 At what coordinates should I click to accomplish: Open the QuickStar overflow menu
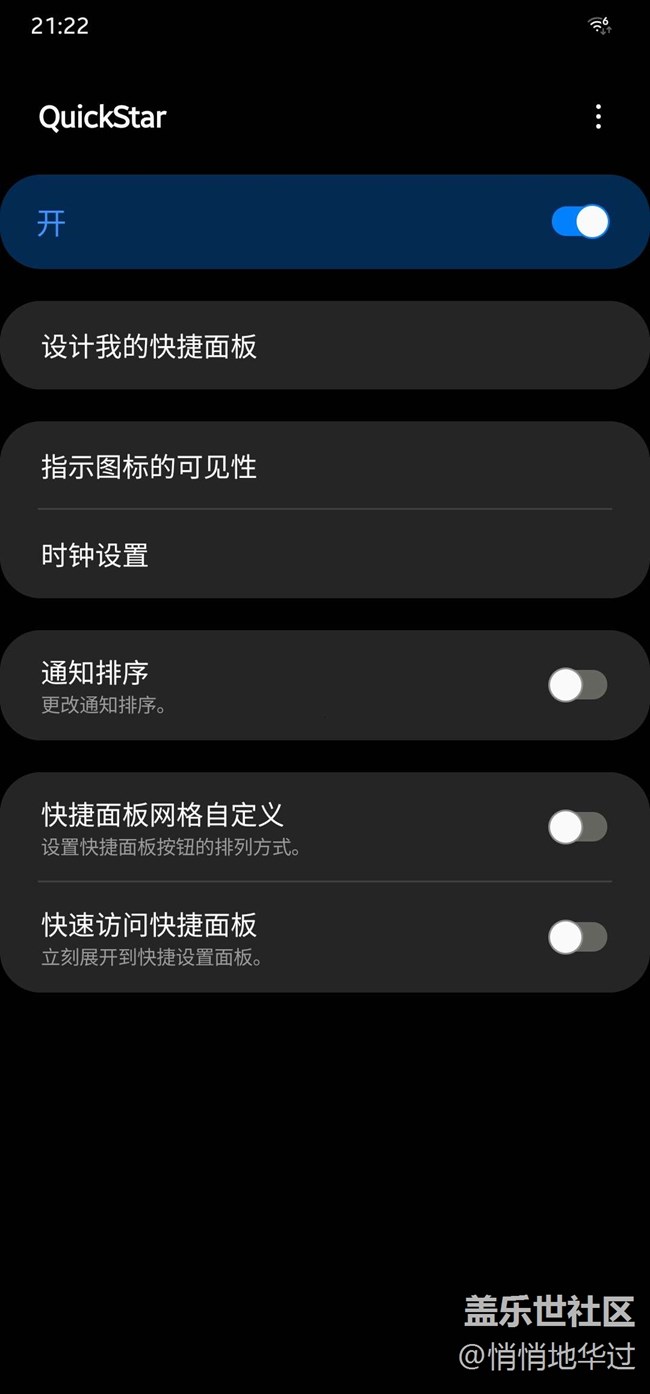pos(598,117)
